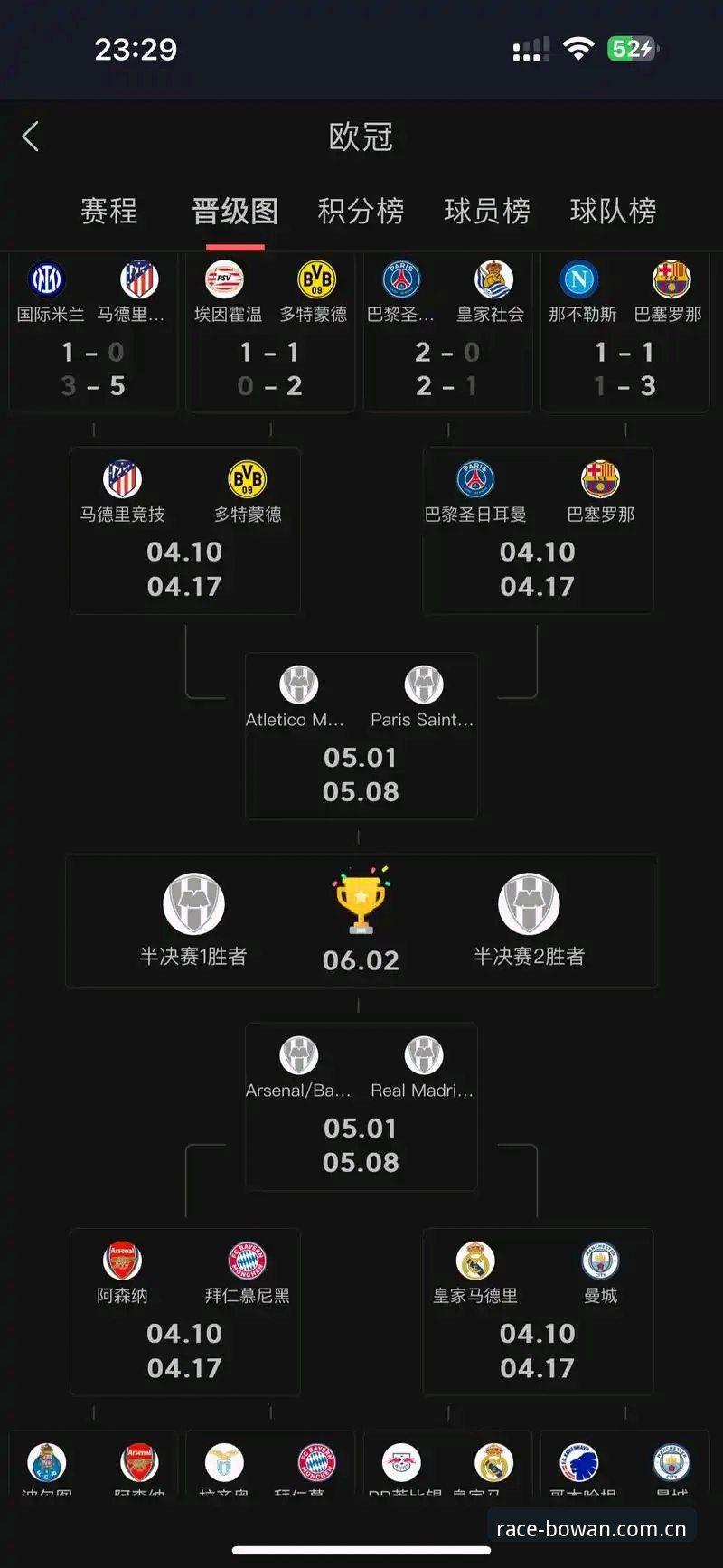This screenshot has height=1568, width=723.
Task: Open the 积分榜 tab
Action: (361, 211)
